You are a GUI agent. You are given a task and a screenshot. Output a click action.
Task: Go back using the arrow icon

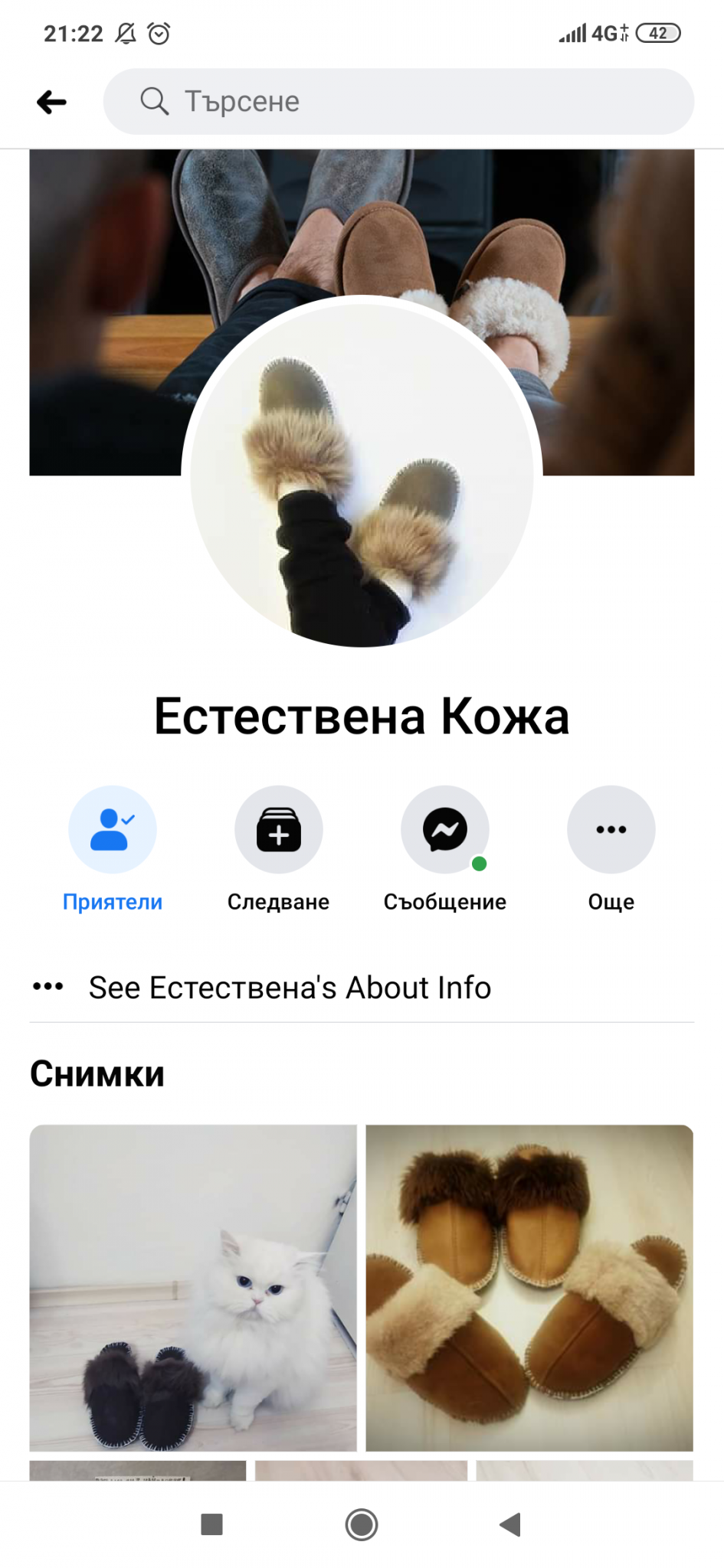point(51,102)
